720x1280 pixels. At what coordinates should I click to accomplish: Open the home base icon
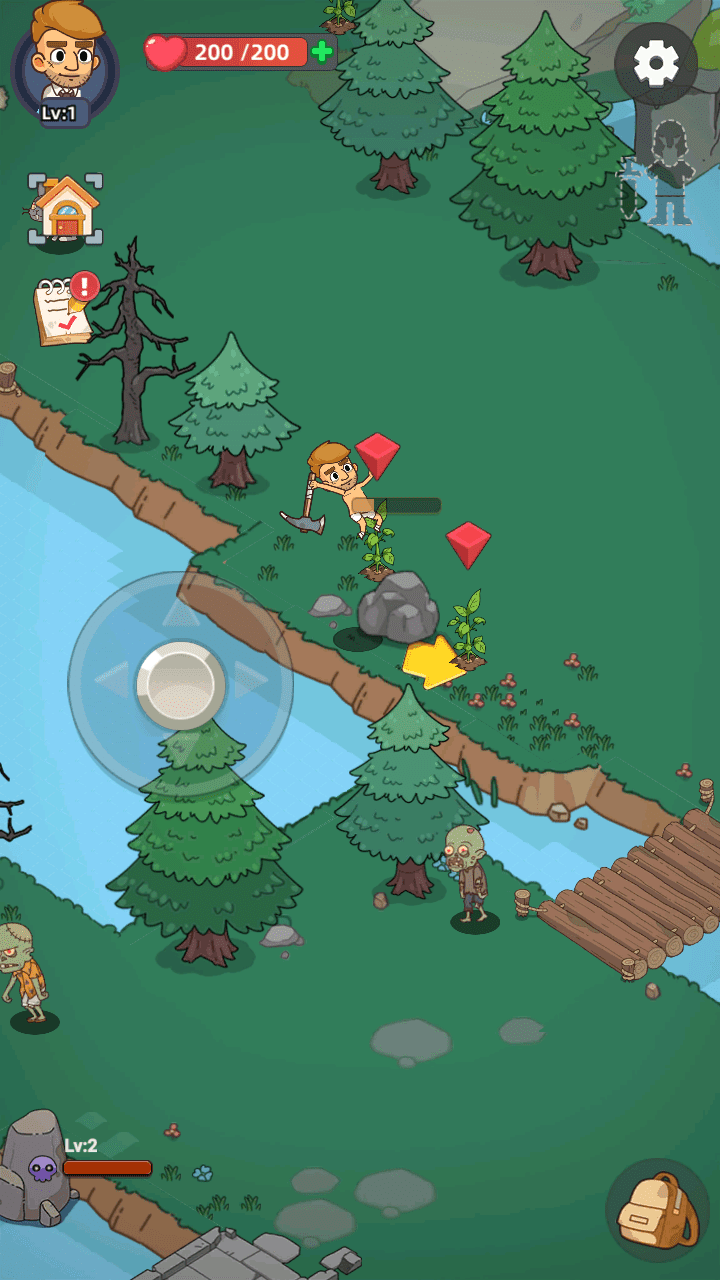tap(65, 209)
